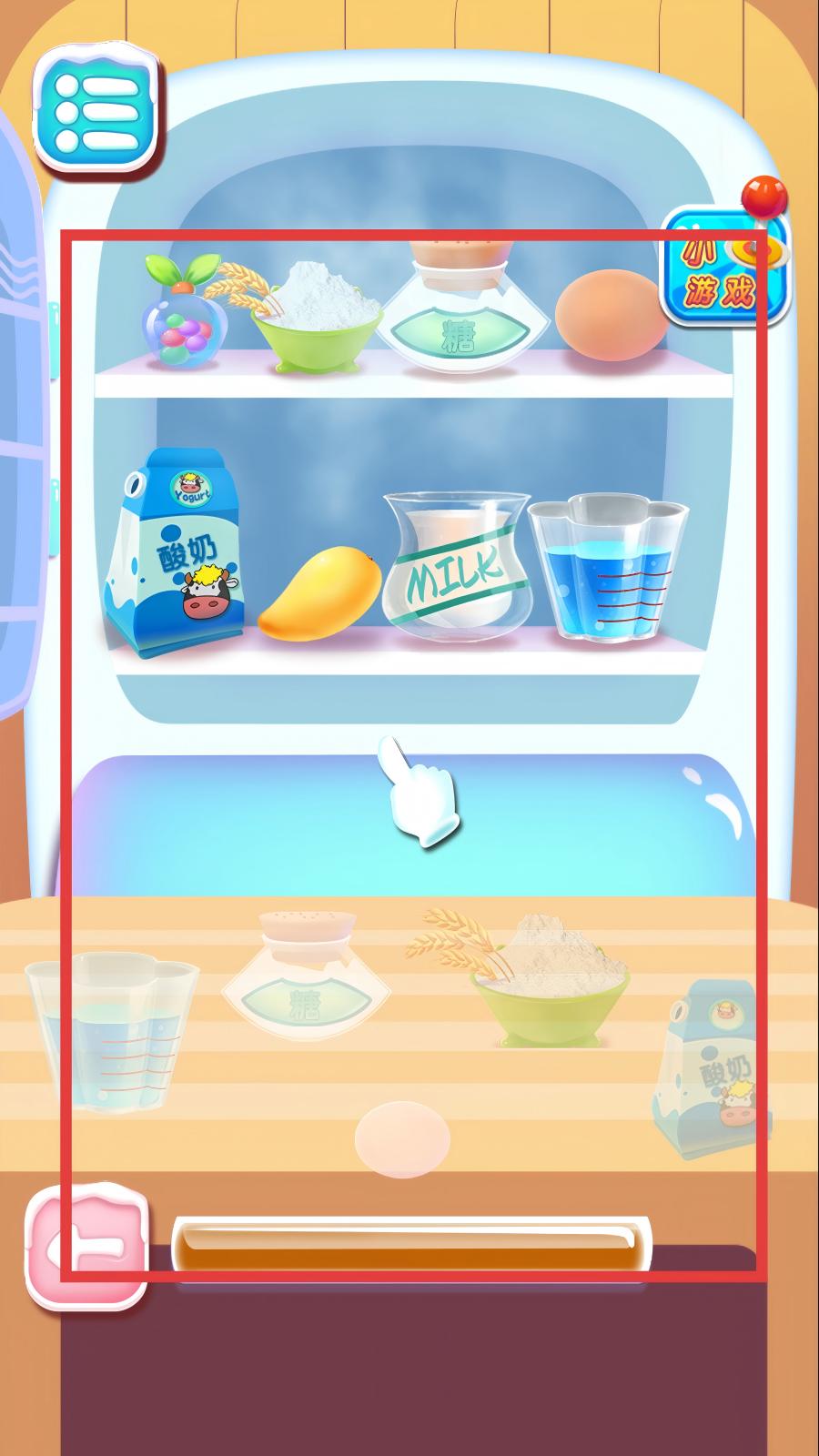
Task: Open the menu list button
Action: click(x=97, y=112)
